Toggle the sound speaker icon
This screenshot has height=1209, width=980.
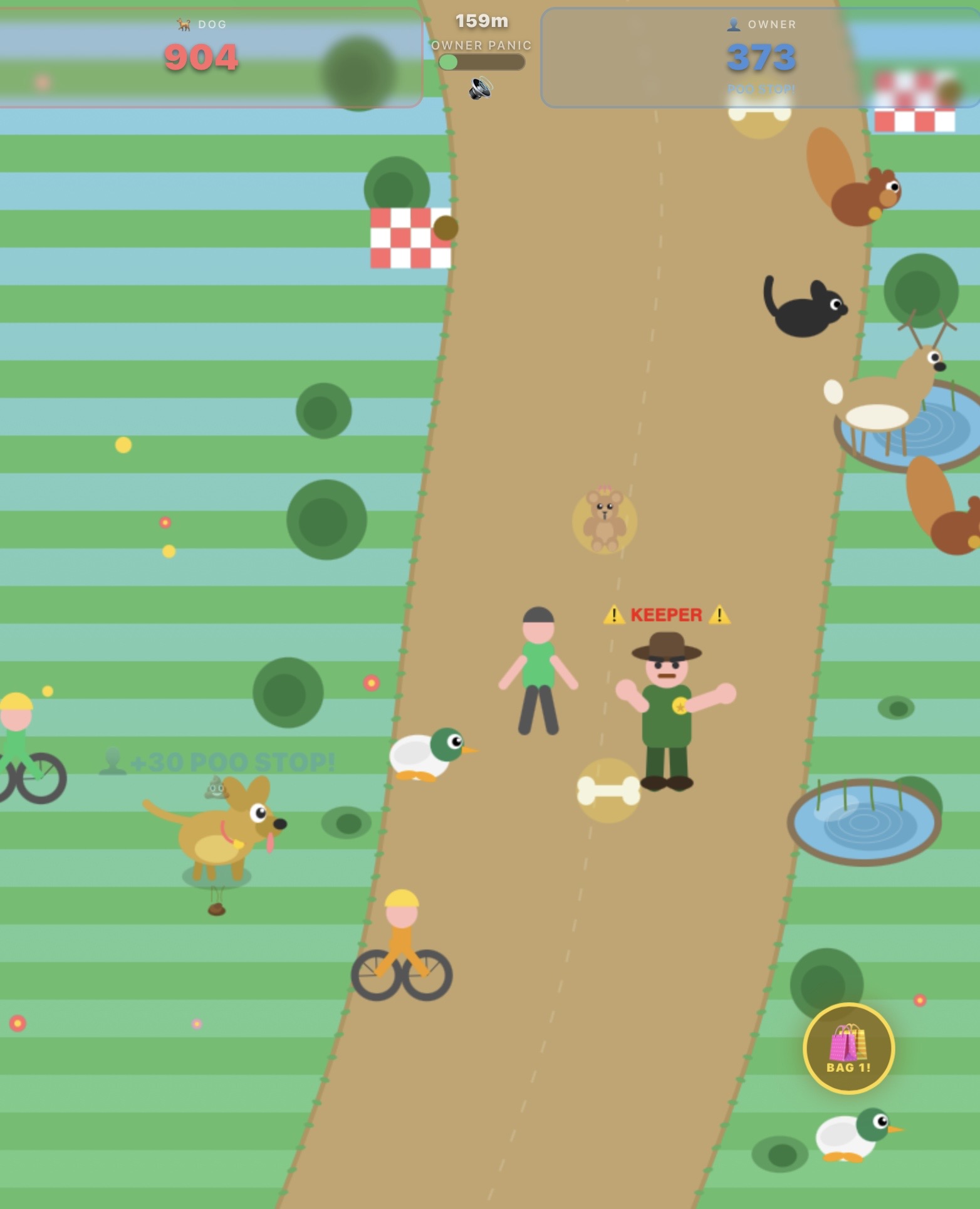point(481,88)
